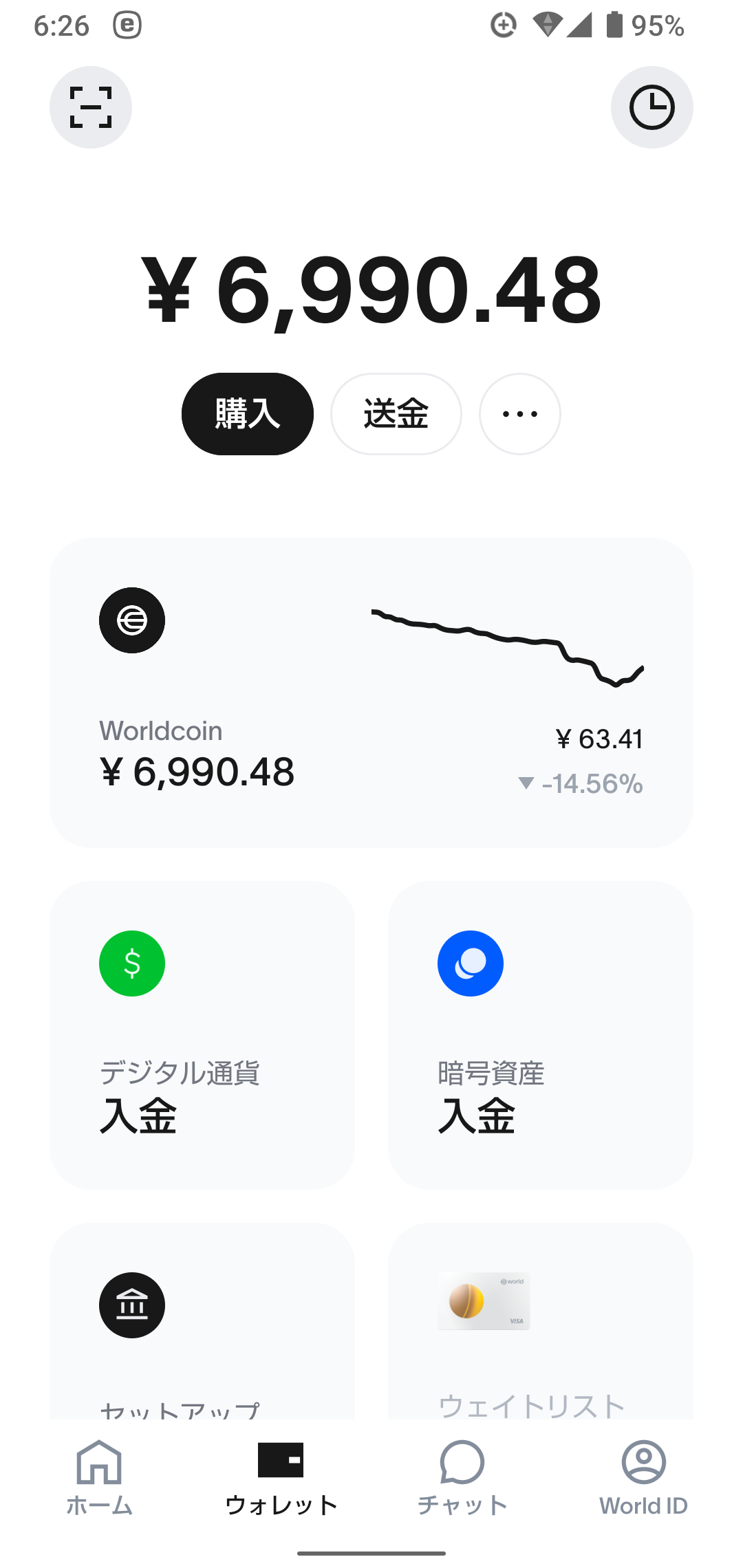Open the デジタル通貨 入金 deposit card
This screenshot has height=1568, width=743.
202,1035
